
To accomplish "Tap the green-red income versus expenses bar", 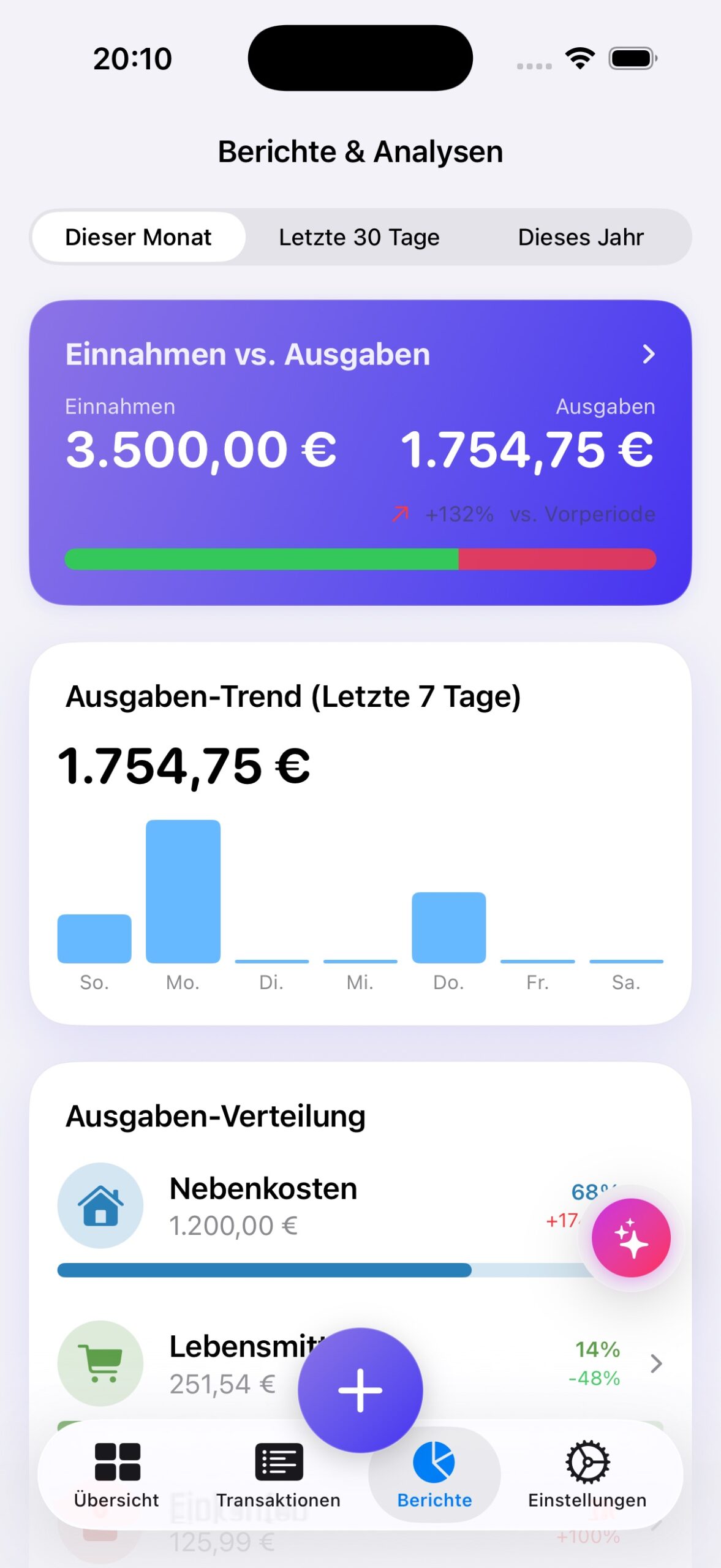I will coord(360,559).
